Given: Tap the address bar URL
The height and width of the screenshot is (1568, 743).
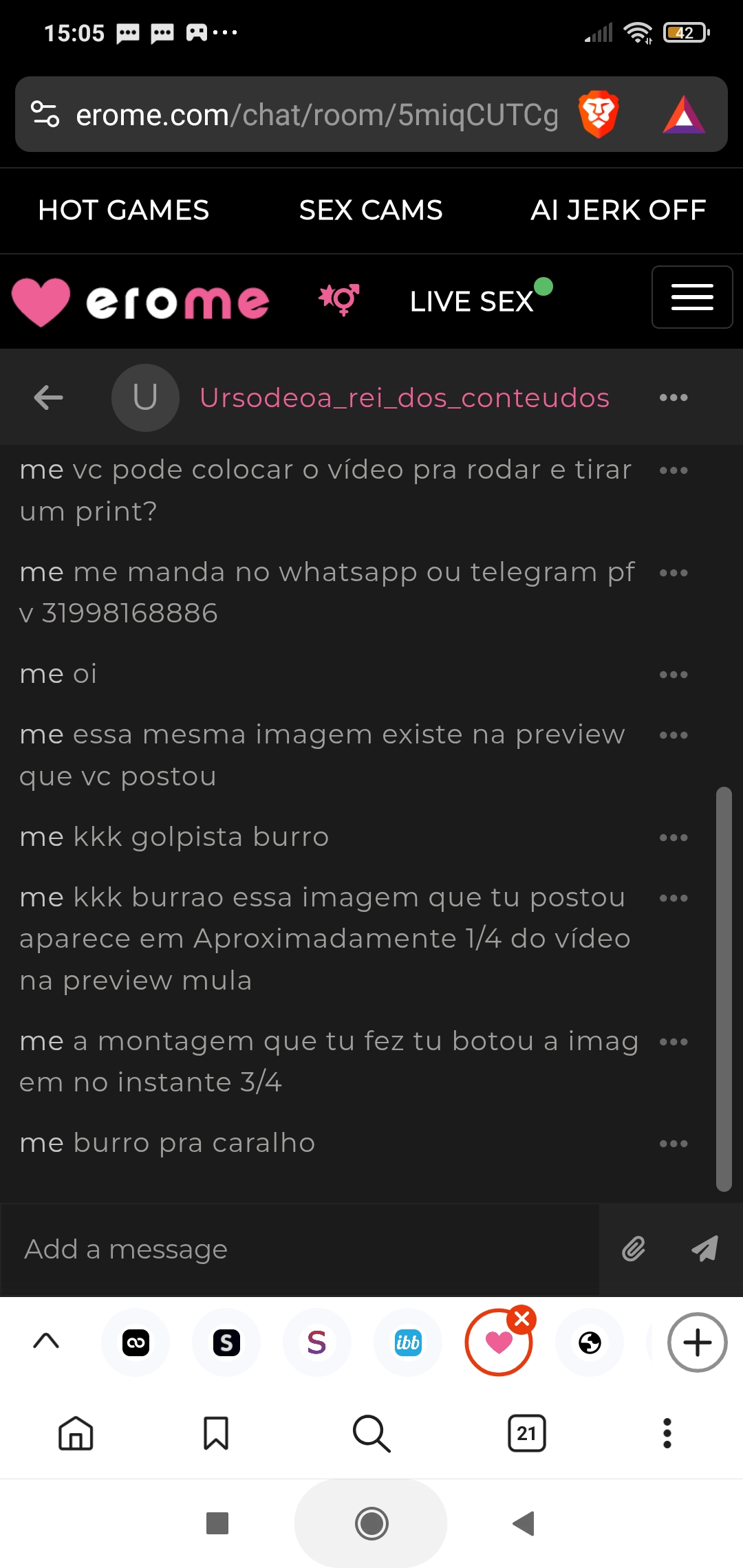Looking at the screenshot, I should tap(316, 115).
